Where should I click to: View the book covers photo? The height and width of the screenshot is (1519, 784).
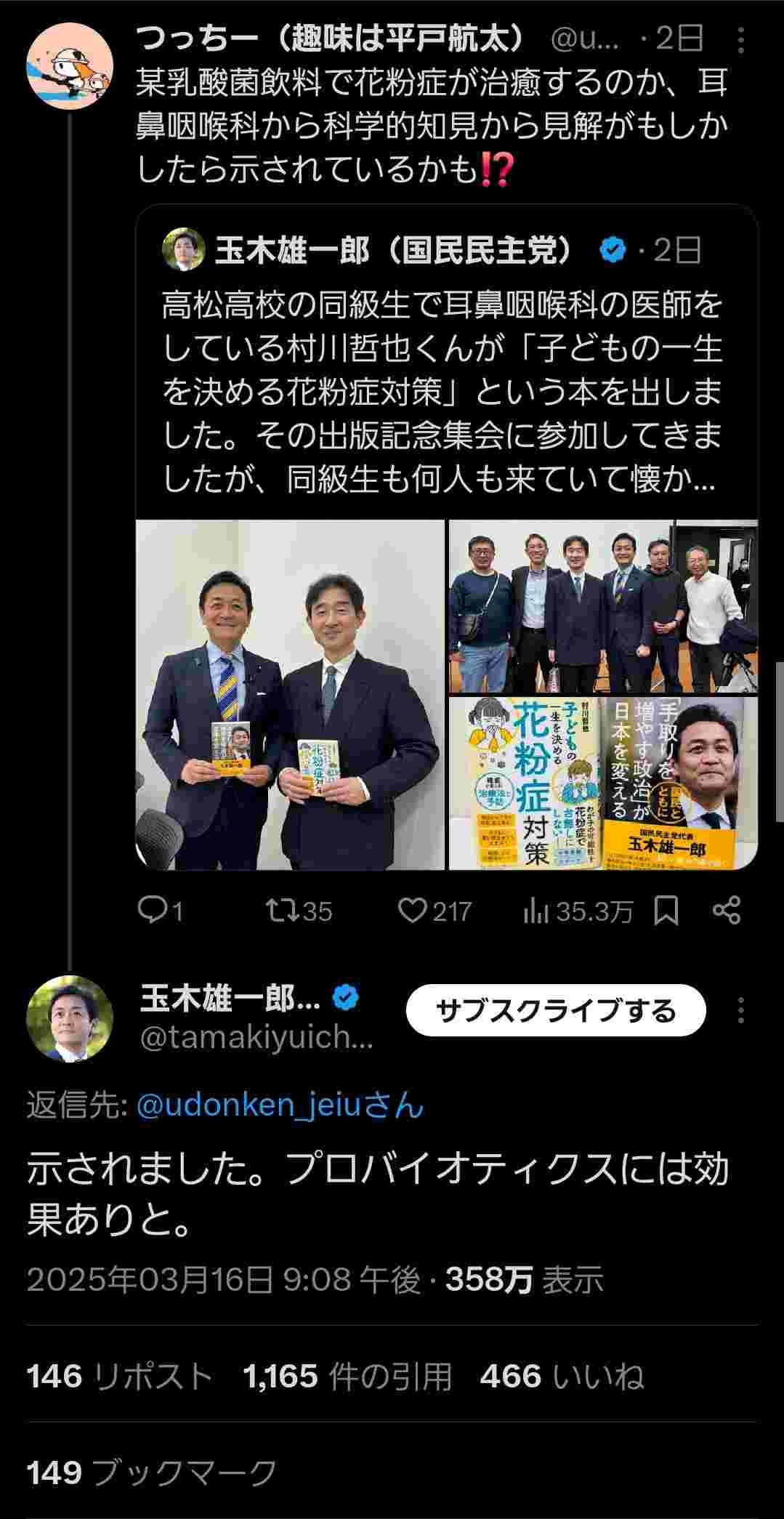pos(602,783)
